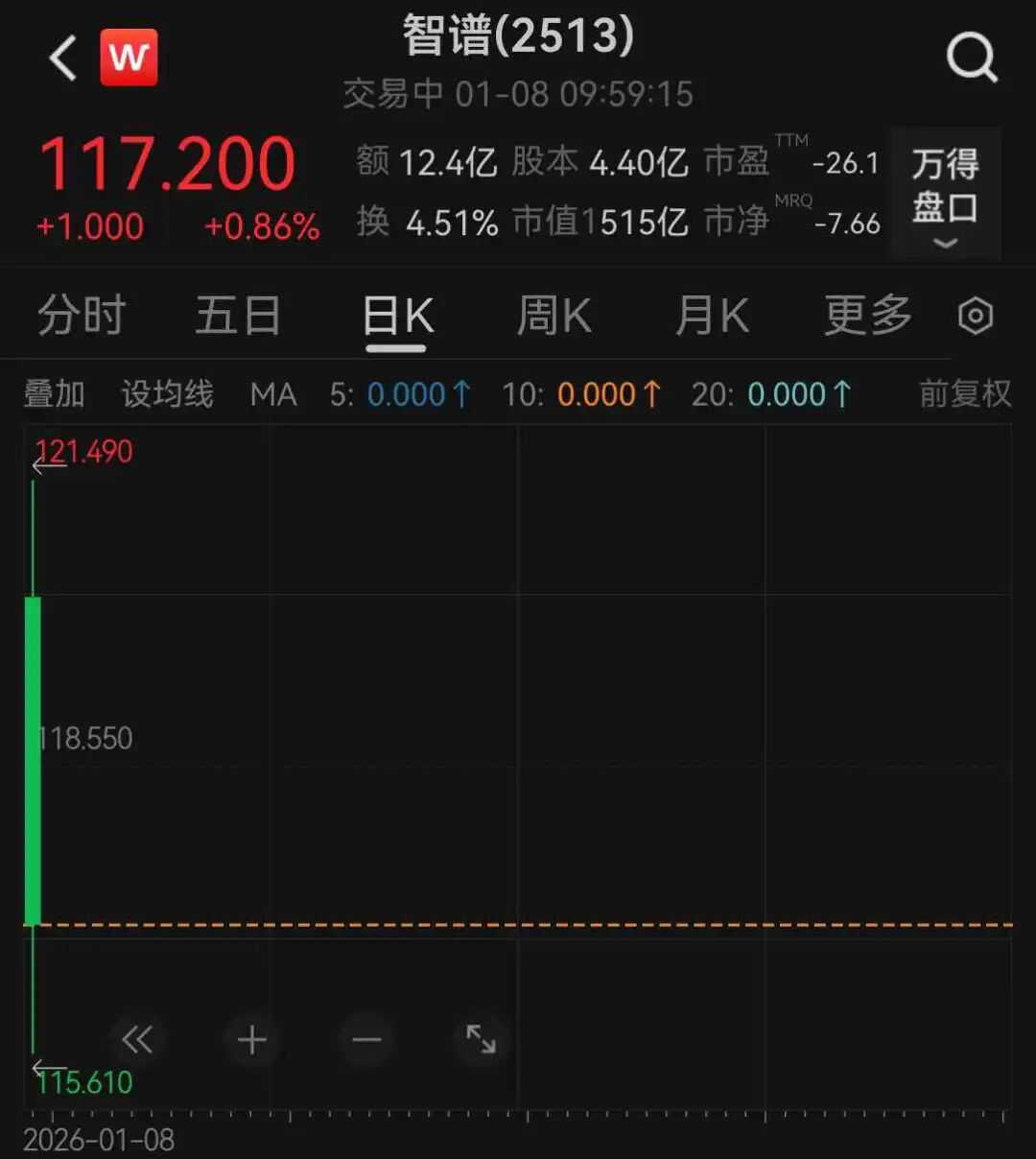Expand the chart to full screen
The width and height of the screenshot is (1036, 1159).
481,1039
